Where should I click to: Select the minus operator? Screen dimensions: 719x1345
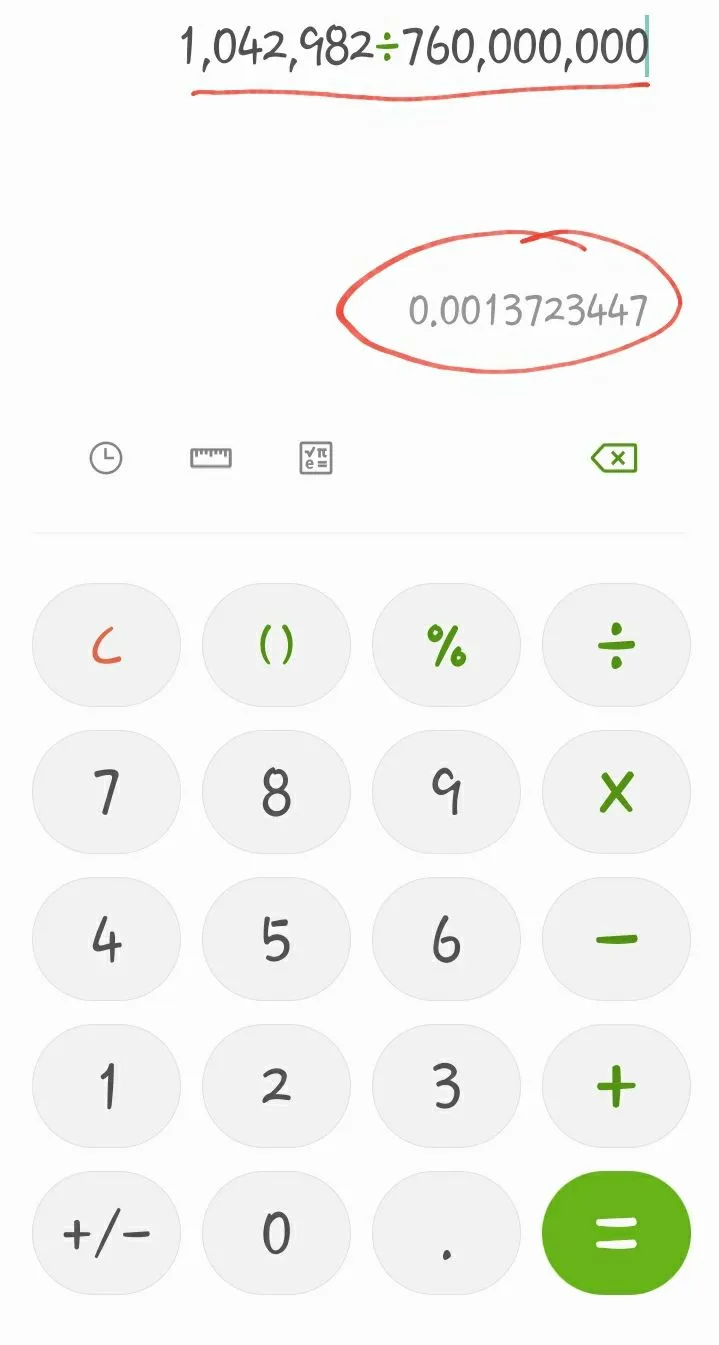click(x=616, y=939)
